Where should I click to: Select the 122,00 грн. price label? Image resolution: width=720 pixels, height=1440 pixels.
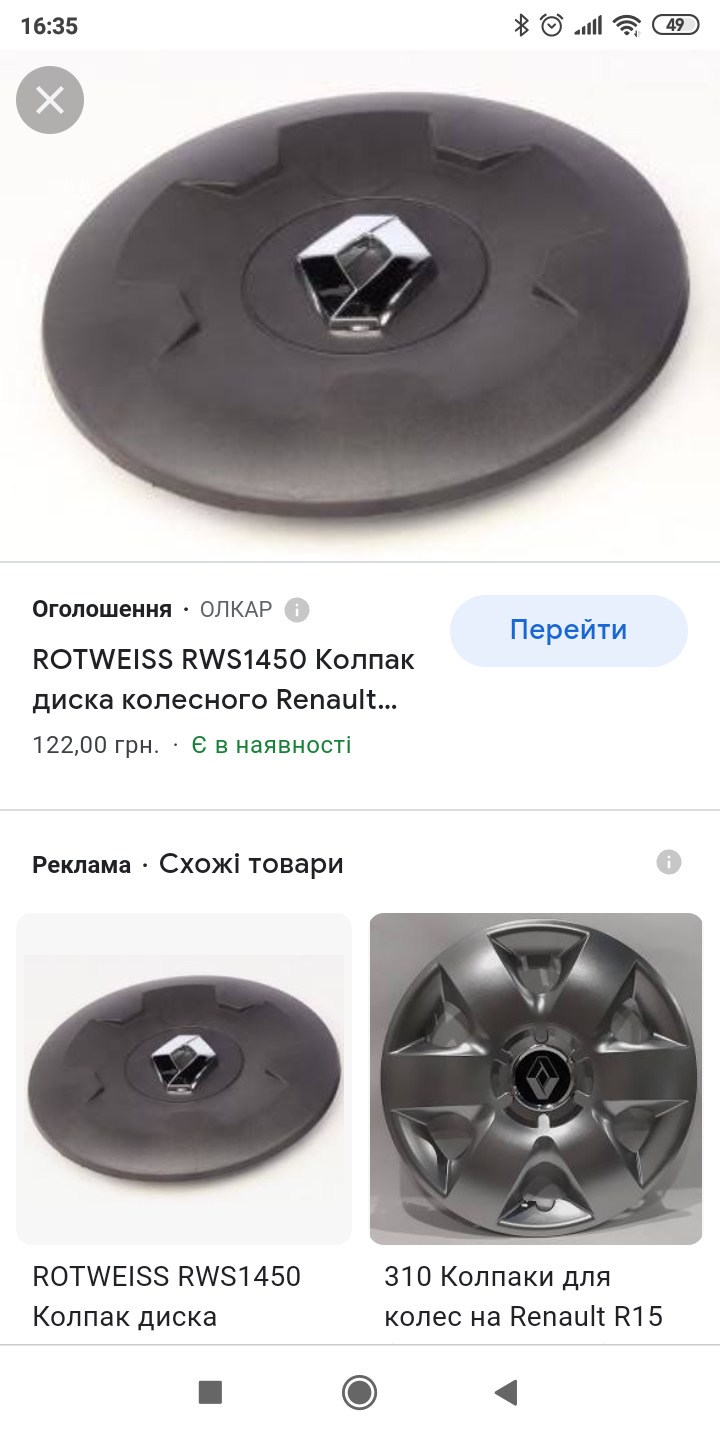(x=95, y=745)
